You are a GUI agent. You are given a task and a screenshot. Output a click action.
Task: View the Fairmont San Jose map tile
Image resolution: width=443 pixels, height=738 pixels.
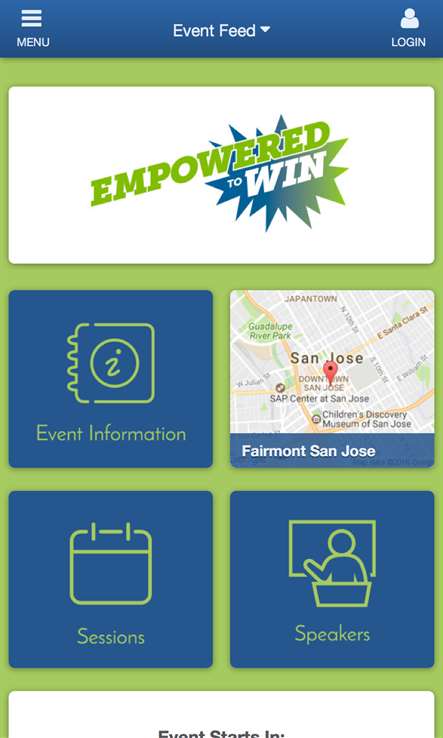pos(332,379)
